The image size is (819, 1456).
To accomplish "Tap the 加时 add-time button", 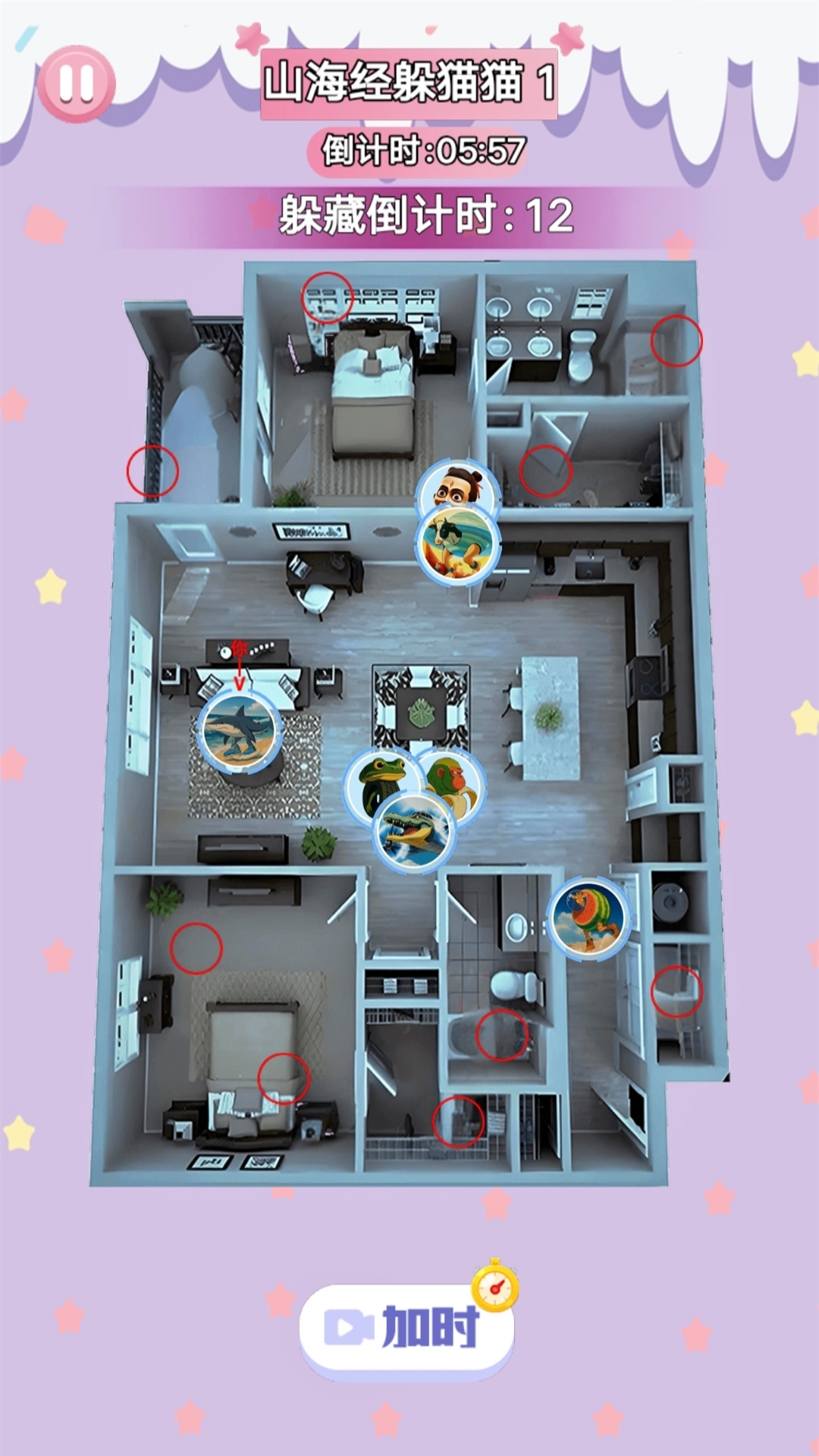I will click(407, 1328).
